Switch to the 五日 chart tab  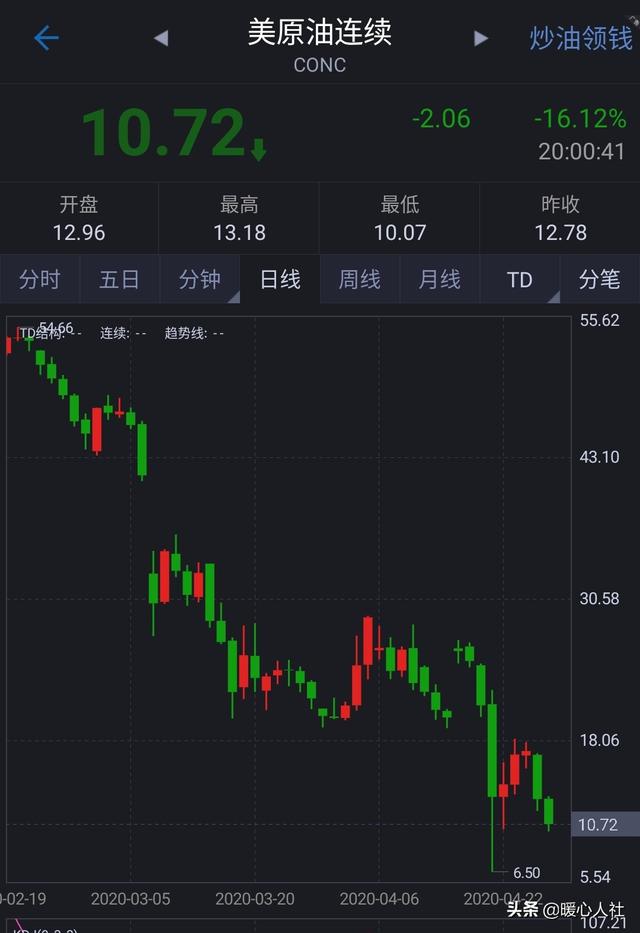coord(120,280)
